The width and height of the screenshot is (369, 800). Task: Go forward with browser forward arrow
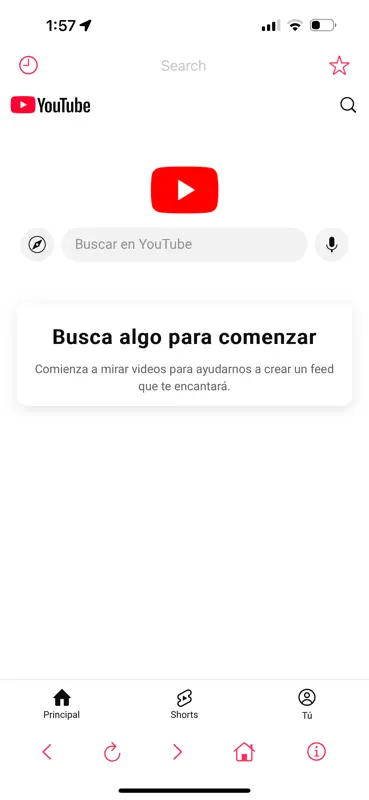(177, 752)
